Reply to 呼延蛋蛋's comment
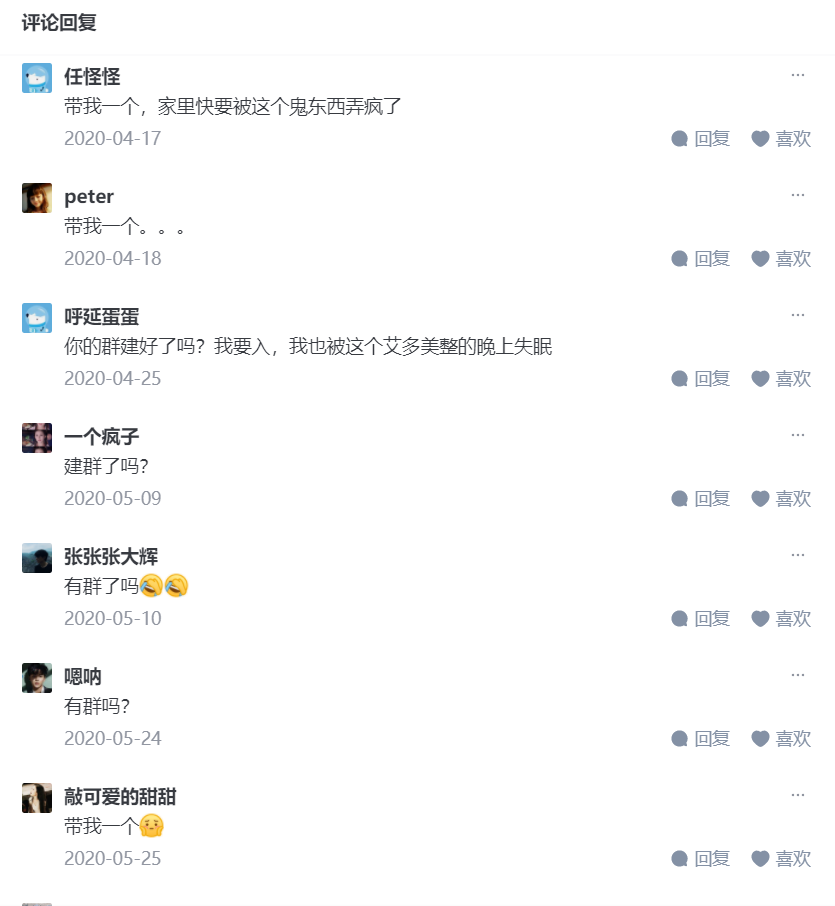Screen dimensions: 835x906 pos(701,379)
